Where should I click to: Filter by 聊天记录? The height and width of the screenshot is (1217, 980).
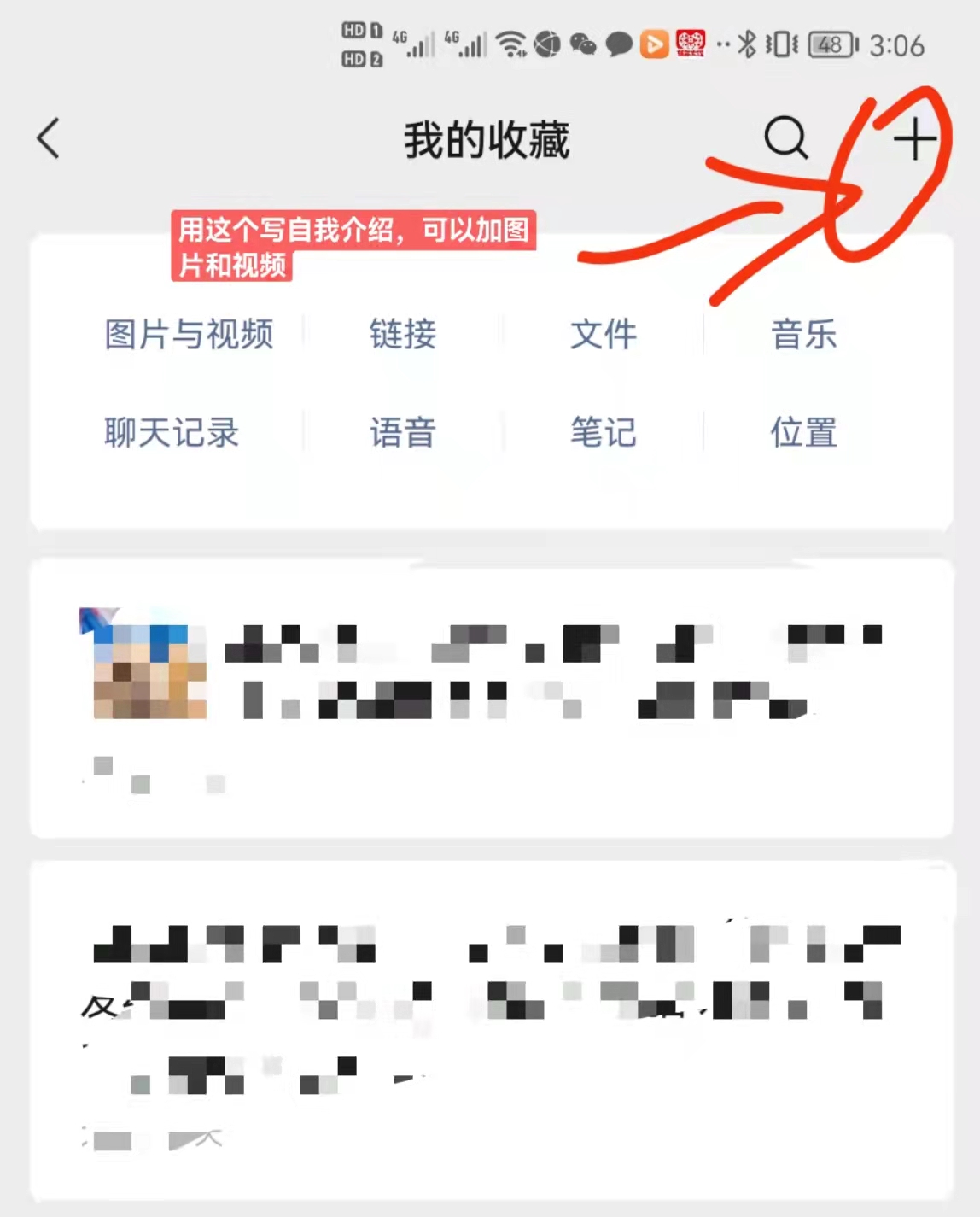click(171, 432)
